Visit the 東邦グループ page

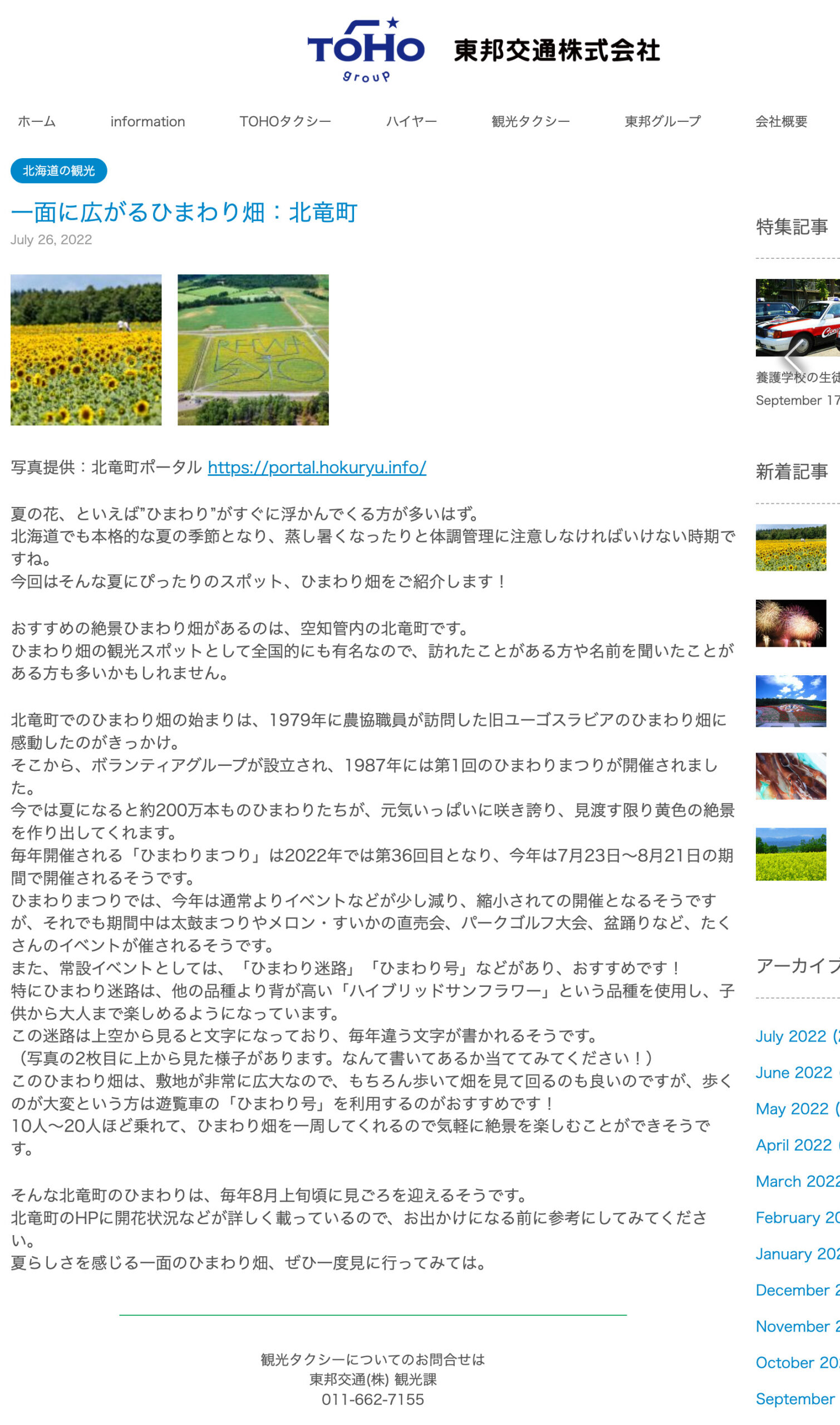[662, 122]
